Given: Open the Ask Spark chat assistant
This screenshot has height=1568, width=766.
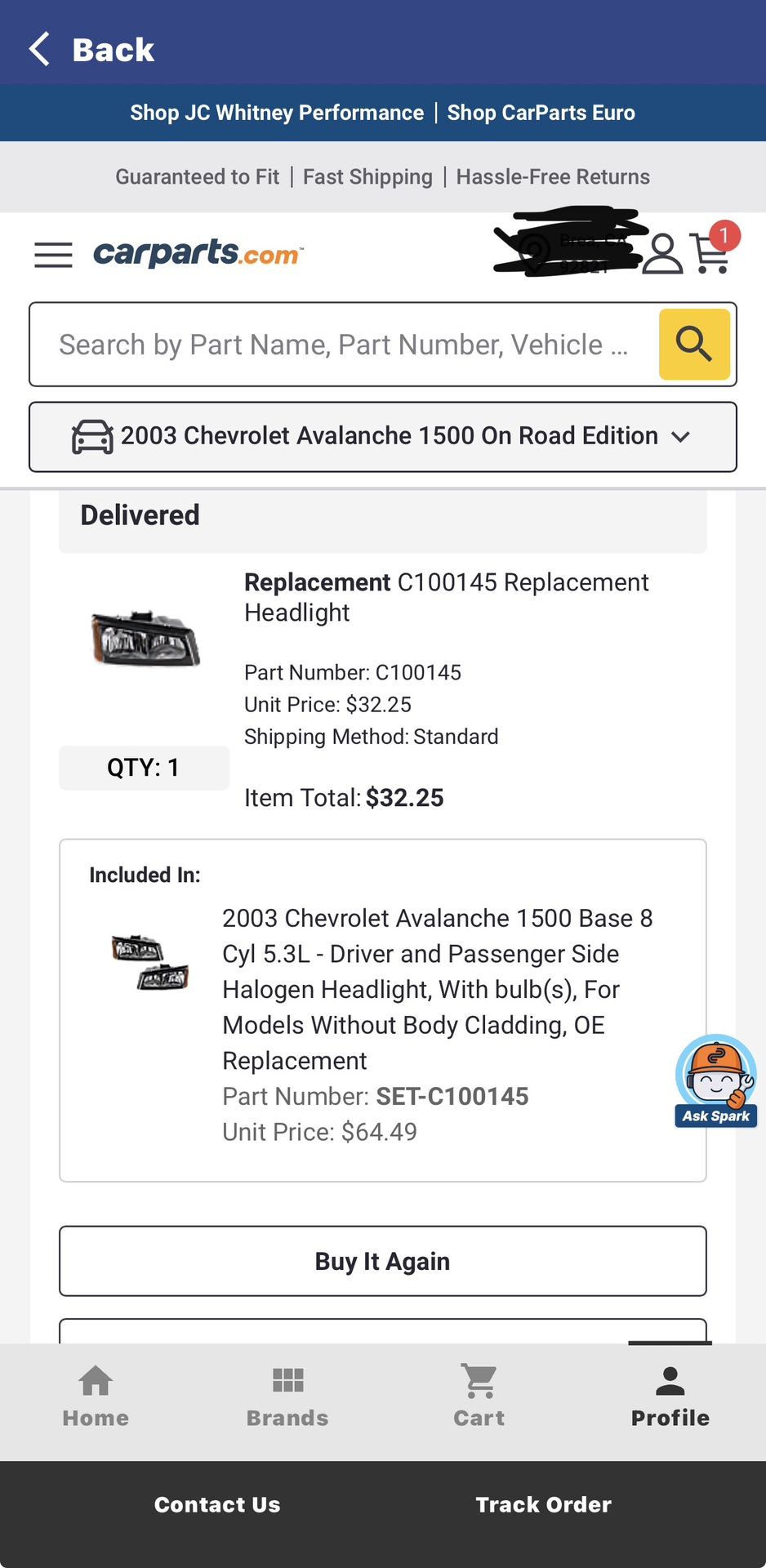Looking at the screenshot, I should (x=716, y=1081).
